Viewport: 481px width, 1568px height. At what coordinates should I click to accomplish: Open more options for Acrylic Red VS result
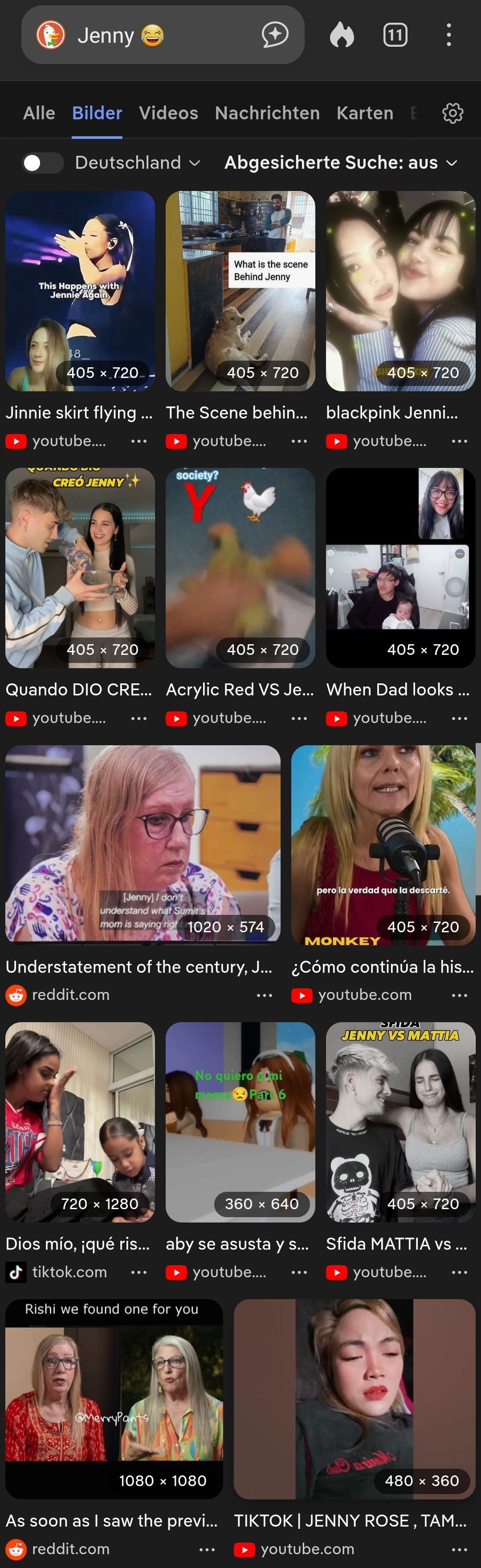(x=299, y=718)
